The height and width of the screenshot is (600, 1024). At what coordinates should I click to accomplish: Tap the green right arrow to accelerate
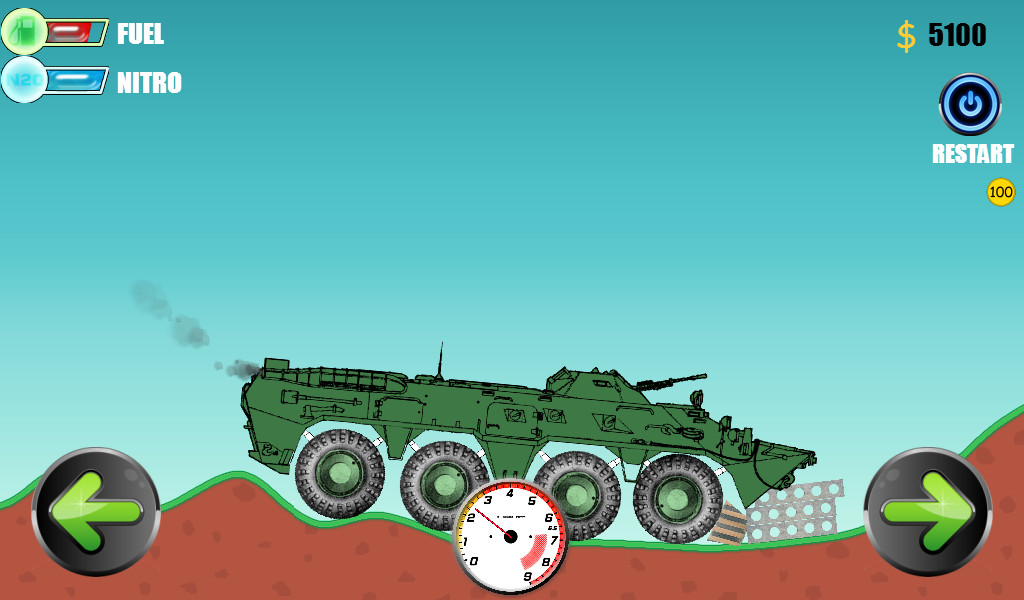tap(927, 511)
